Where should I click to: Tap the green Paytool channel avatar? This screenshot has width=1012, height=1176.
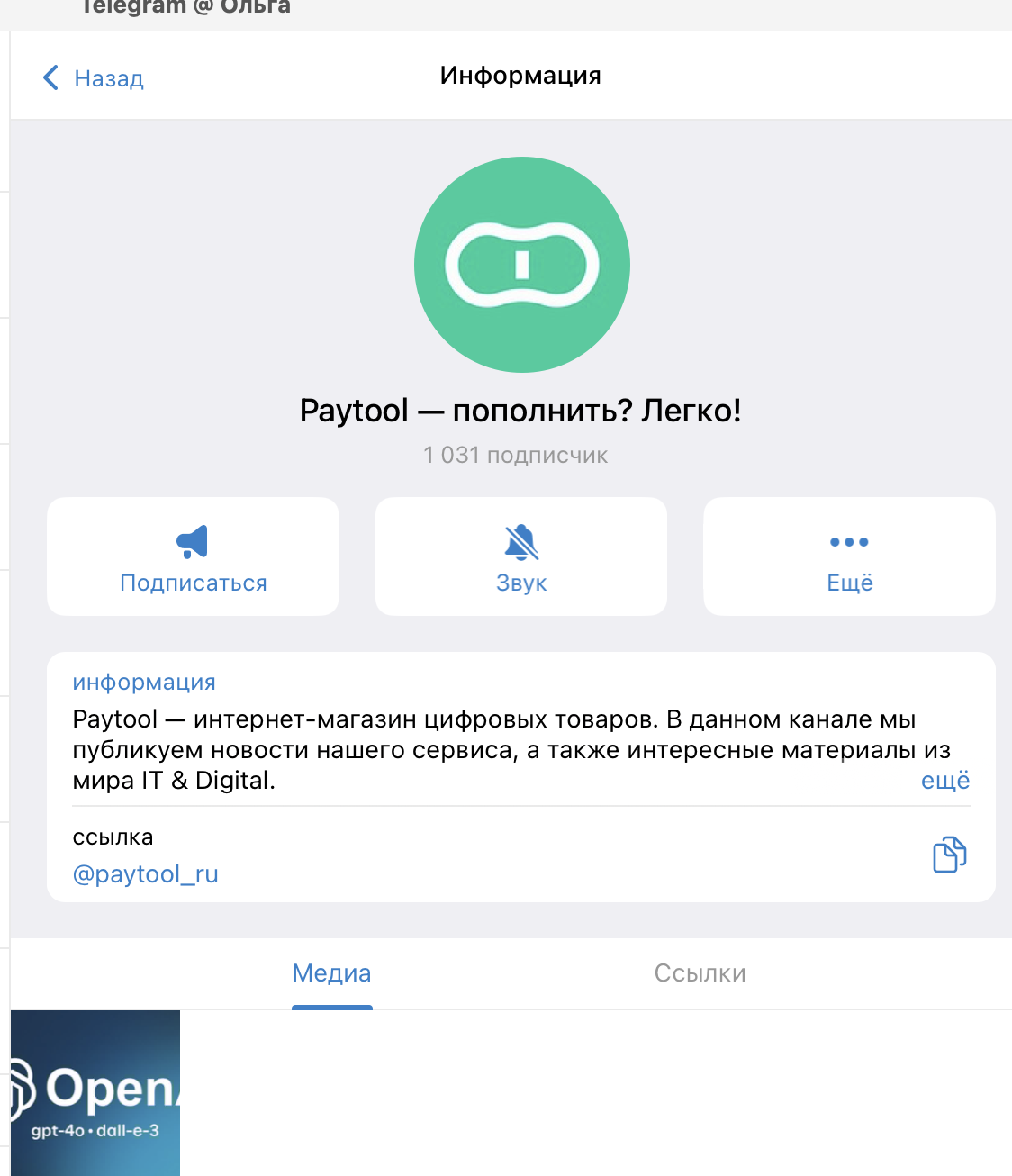pos(520,265)
